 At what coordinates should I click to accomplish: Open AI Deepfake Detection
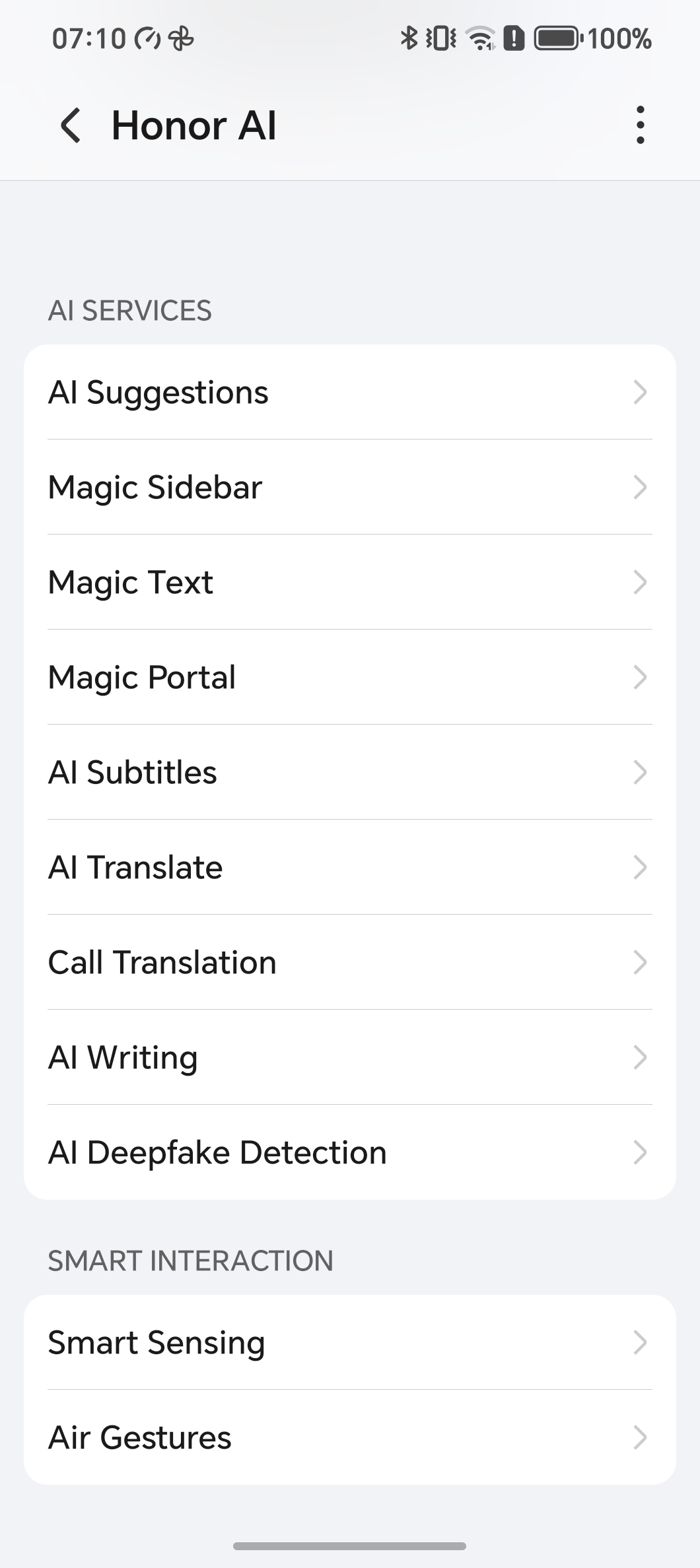tap(350, 1152)
